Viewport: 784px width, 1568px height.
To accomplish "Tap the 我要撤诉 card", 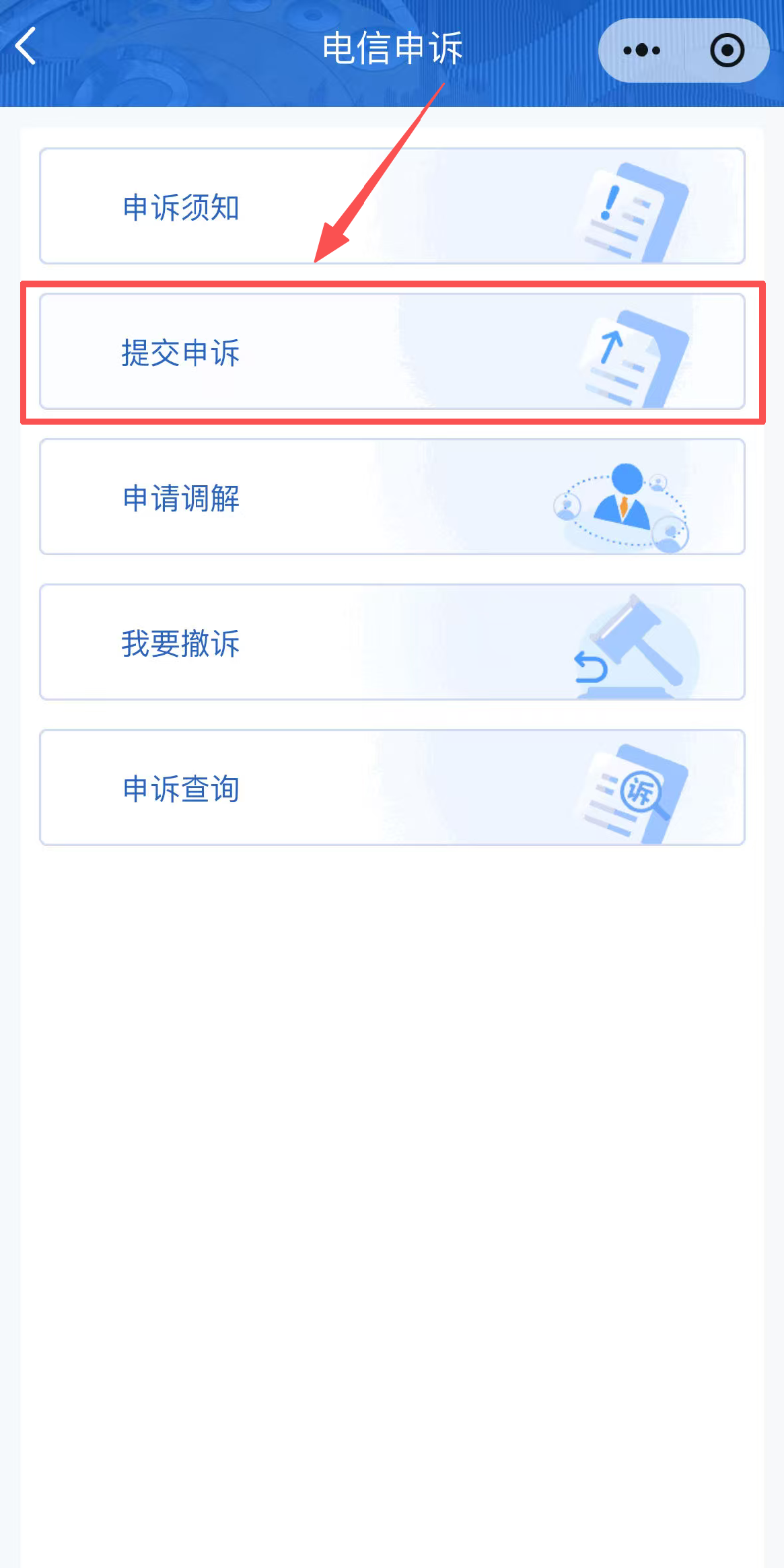I will pyautogui.click(x=392, y=642).
